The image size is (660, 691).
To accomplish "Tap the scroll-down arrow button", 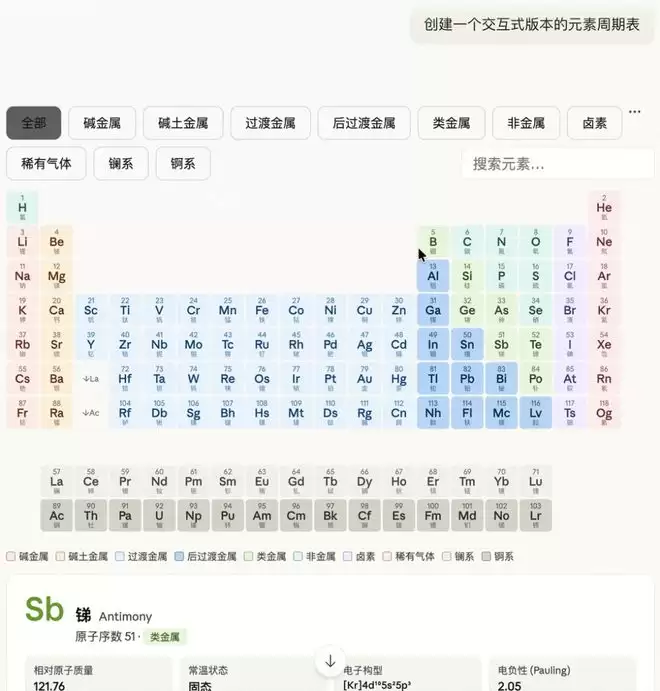I will (x=330, y=662).
